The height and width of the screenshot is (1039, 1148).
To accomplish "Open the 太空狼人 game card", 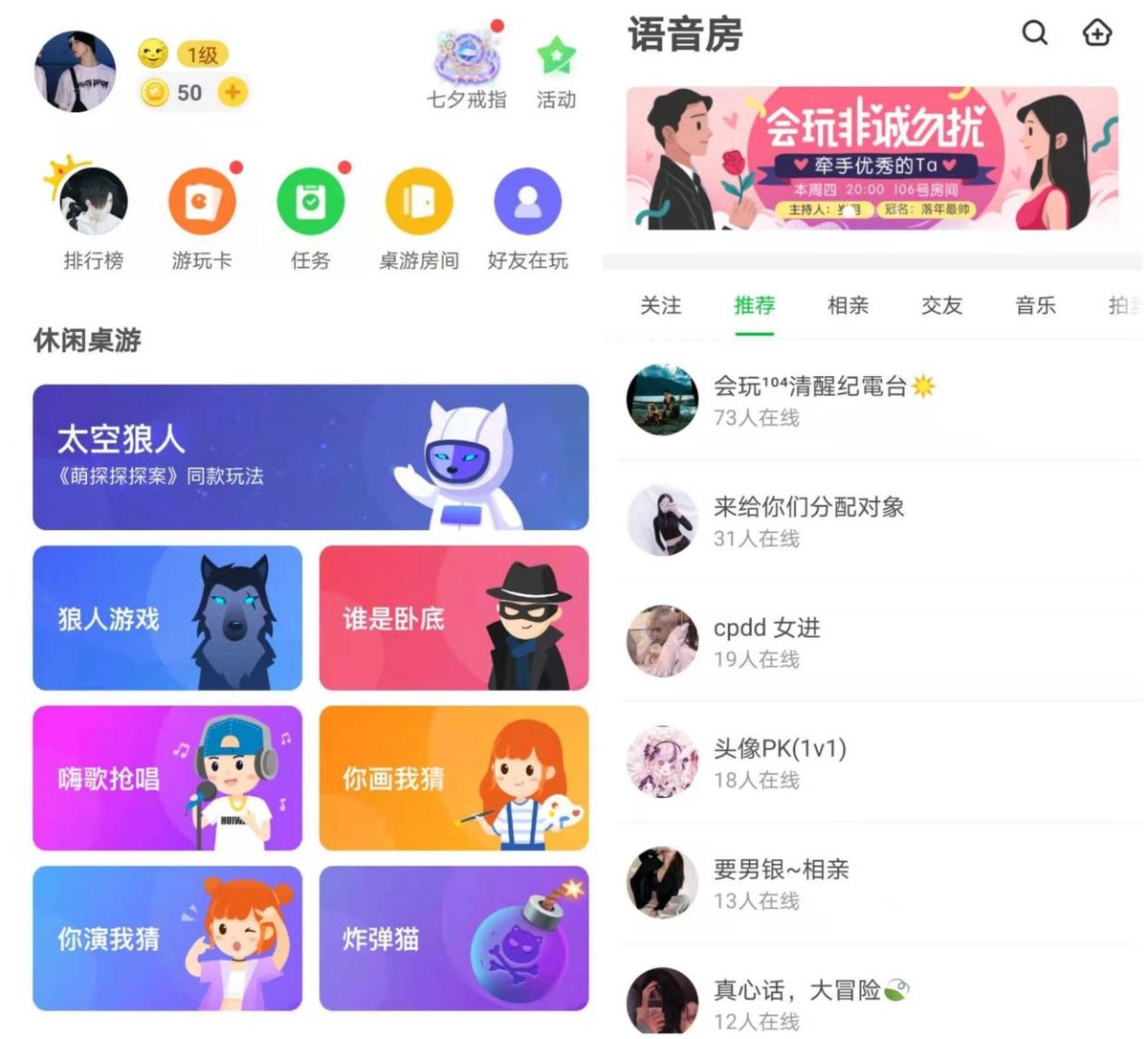I will pos(310,457).
